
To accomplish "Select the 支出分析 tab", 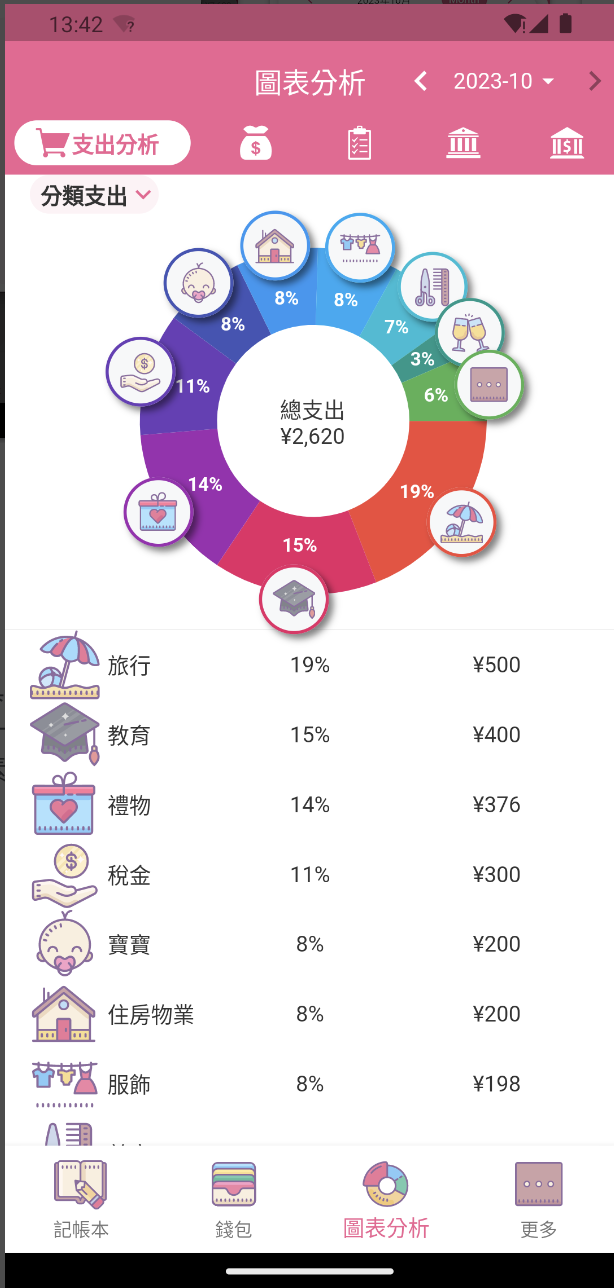I will [x=102, y=143].
